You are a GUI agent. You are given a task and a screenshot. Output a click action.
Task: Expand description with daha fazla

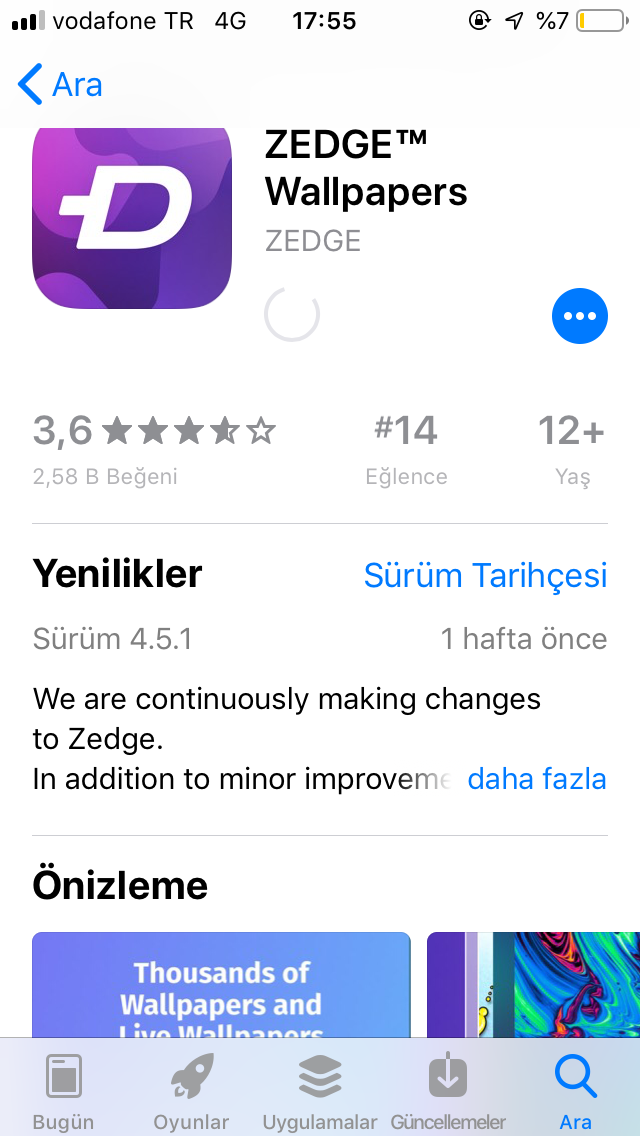click(537, 779)
